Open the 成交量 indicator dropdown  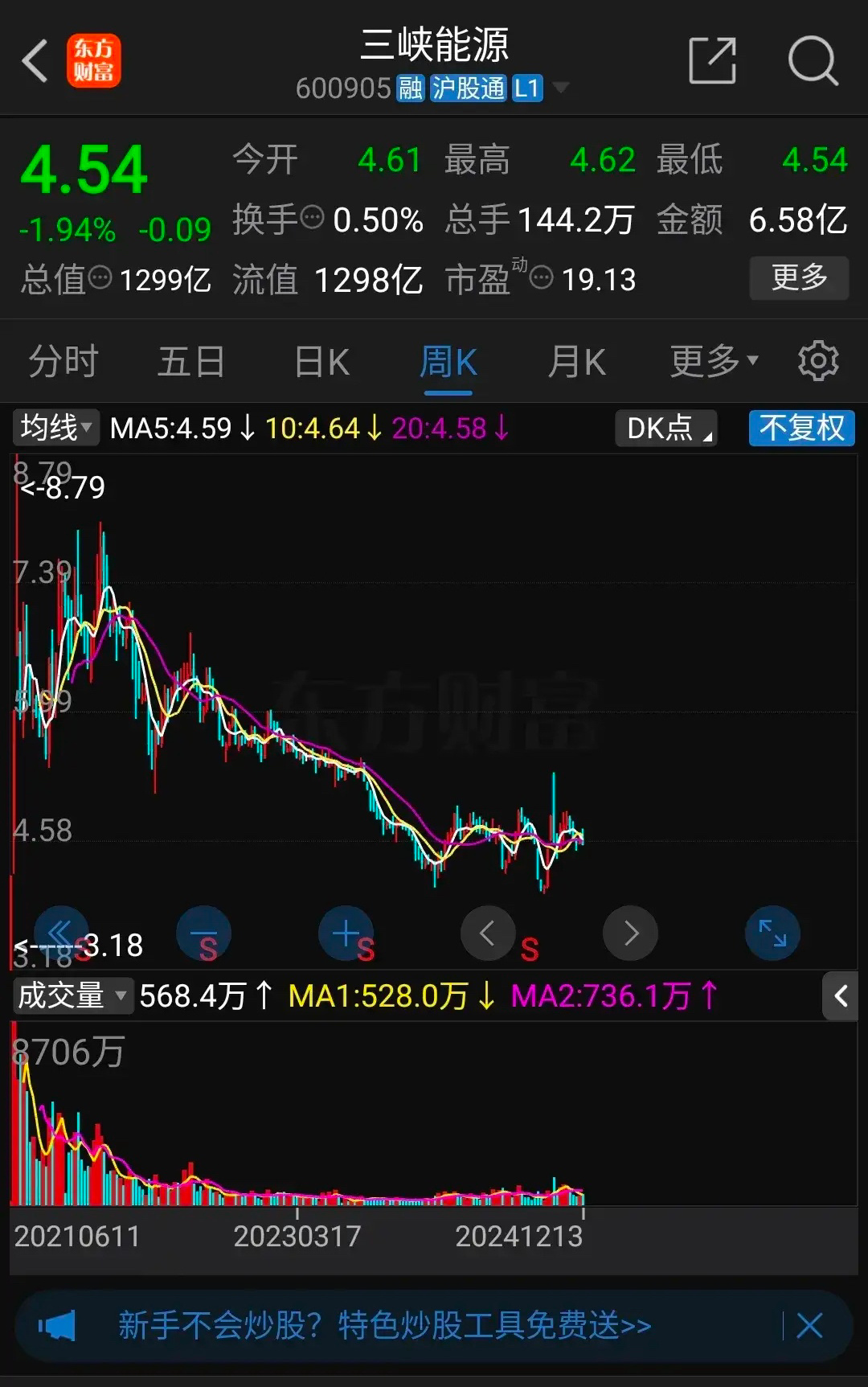point(72,996)
